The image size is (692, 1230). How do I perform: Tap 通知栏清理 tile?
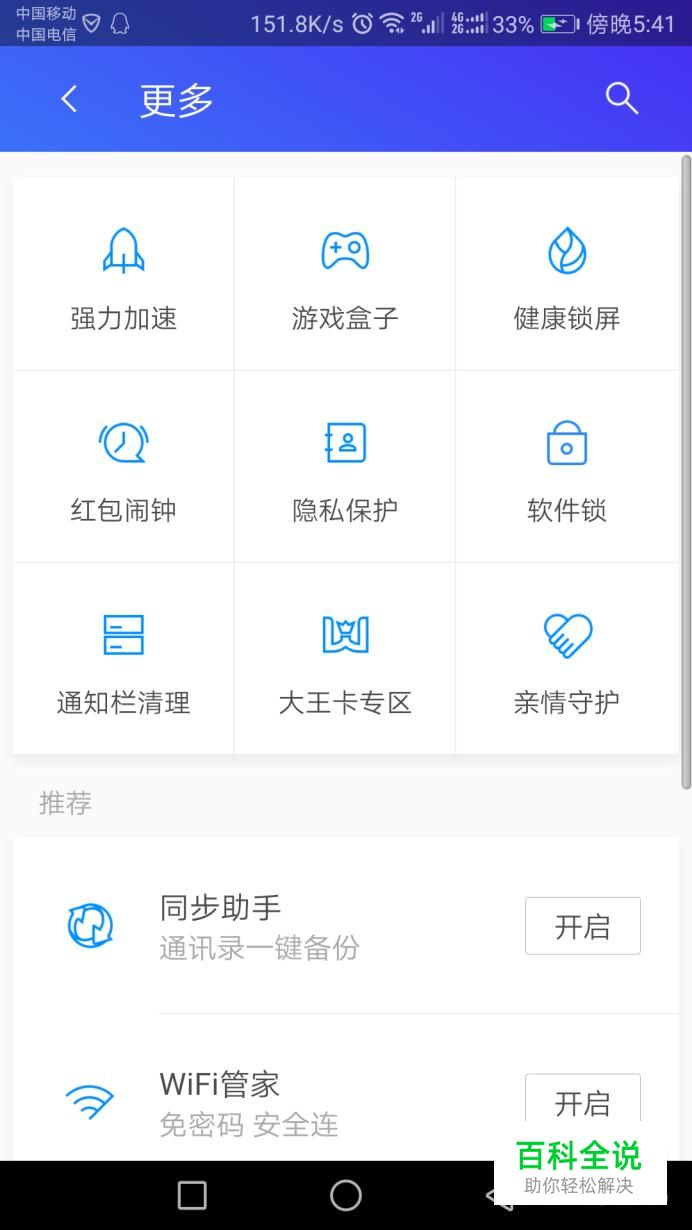[123, 659]
